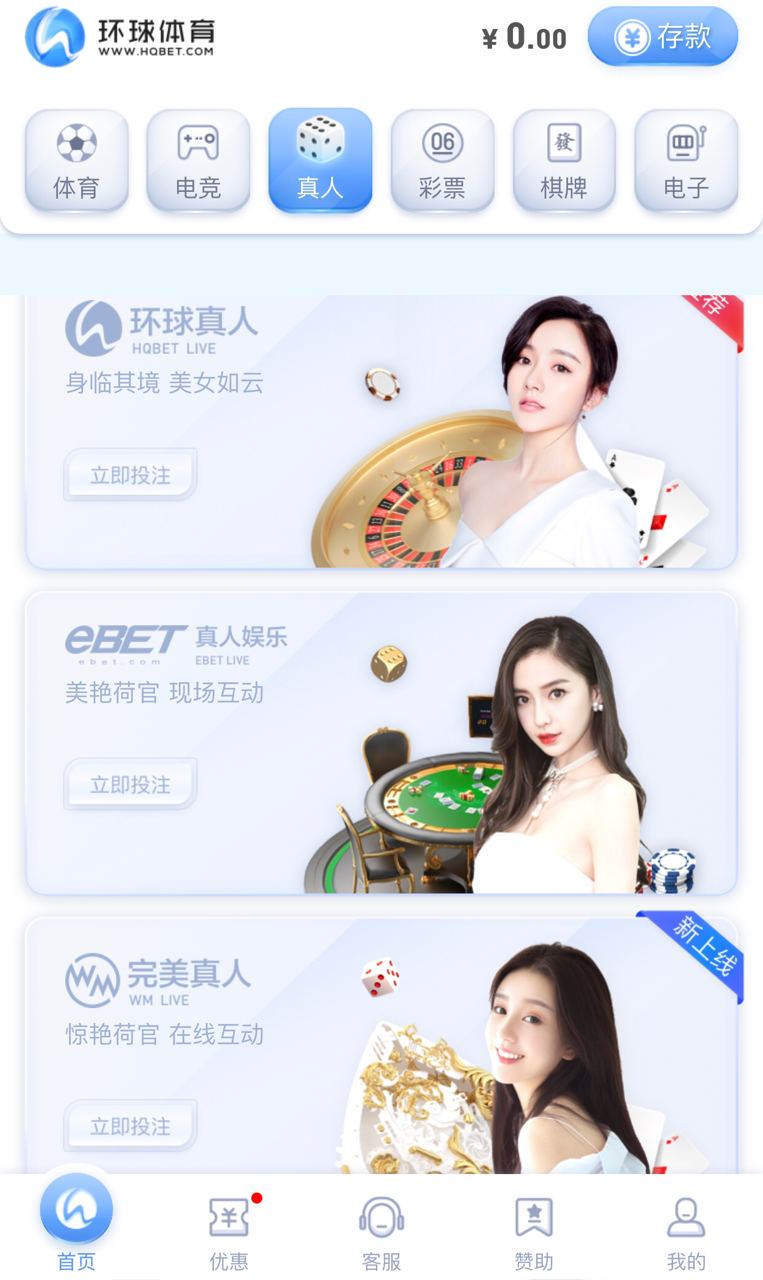
Task: Tap 立即投注 on the 环球真人 card
Action: click(x=130, y=475)
